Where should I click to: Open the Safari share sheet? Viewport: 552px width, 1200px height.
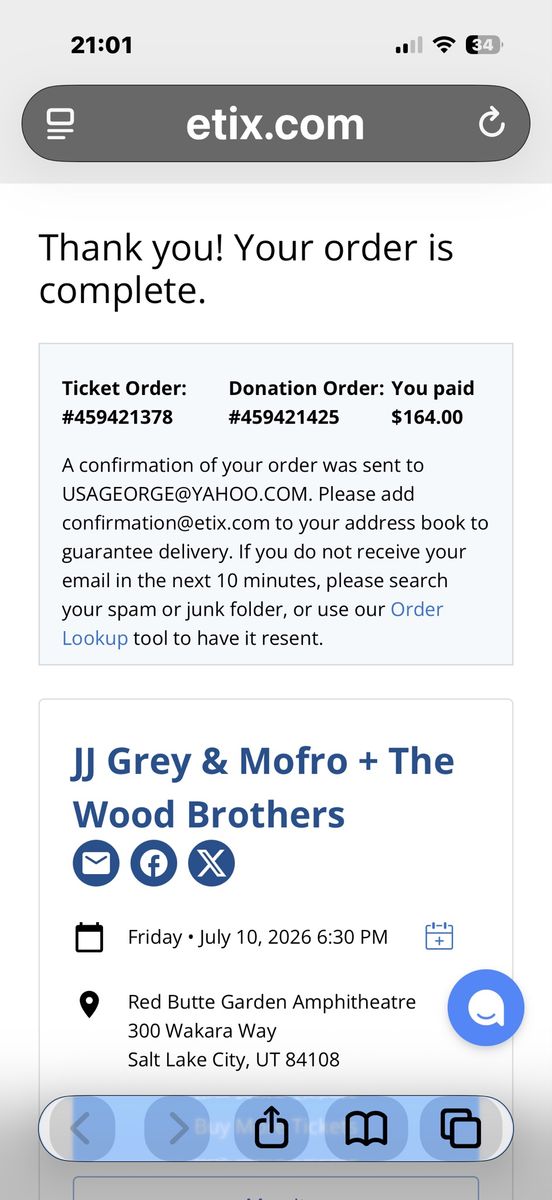click(x=272, y=1129)
